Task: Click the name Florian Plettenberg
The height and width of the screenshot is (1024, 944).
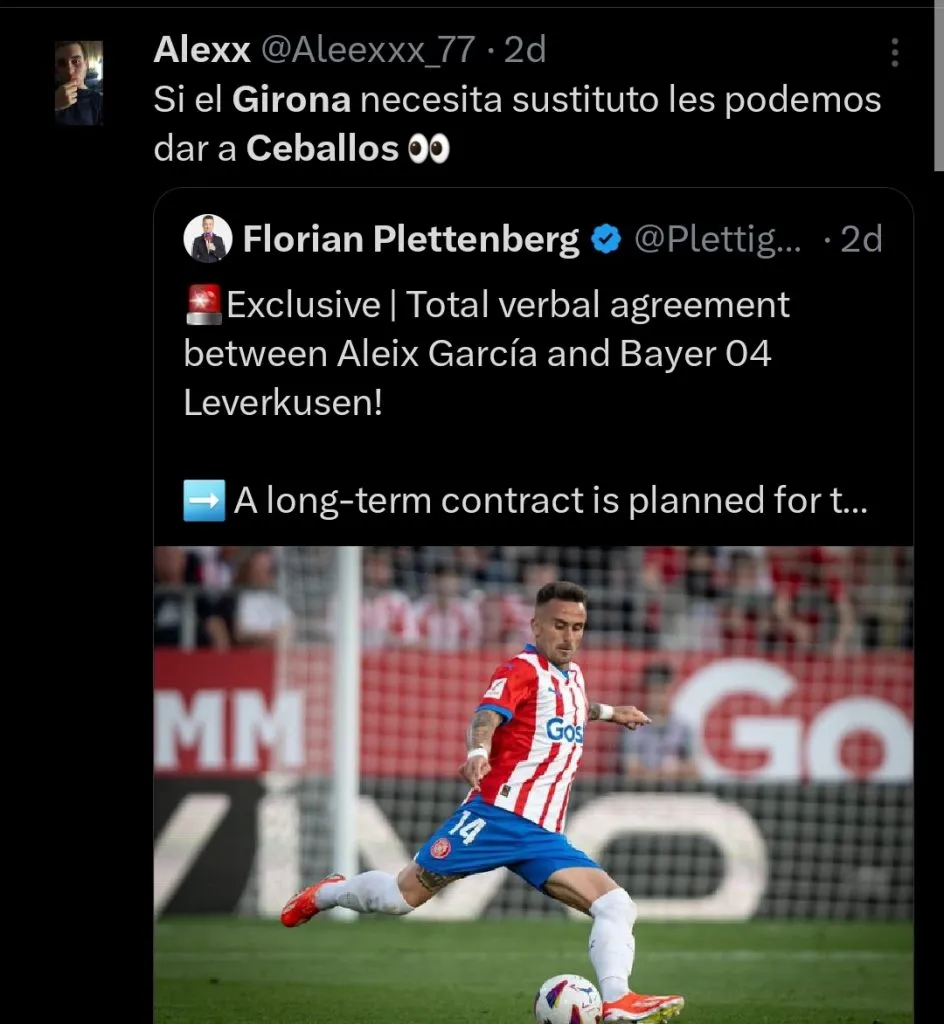Action: 412,239
